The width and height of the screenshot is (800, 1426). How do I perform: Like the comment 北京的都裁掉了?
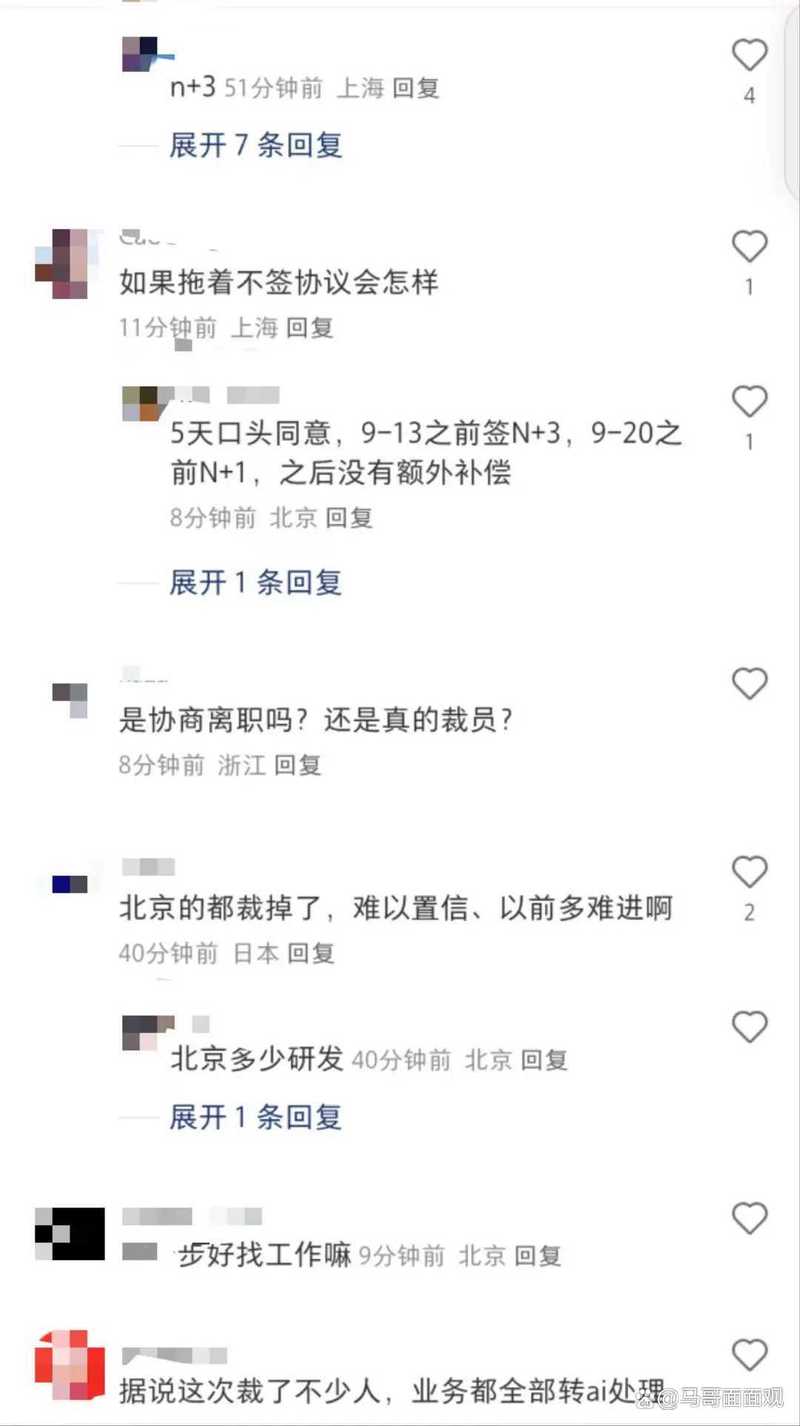click(749, 872)
